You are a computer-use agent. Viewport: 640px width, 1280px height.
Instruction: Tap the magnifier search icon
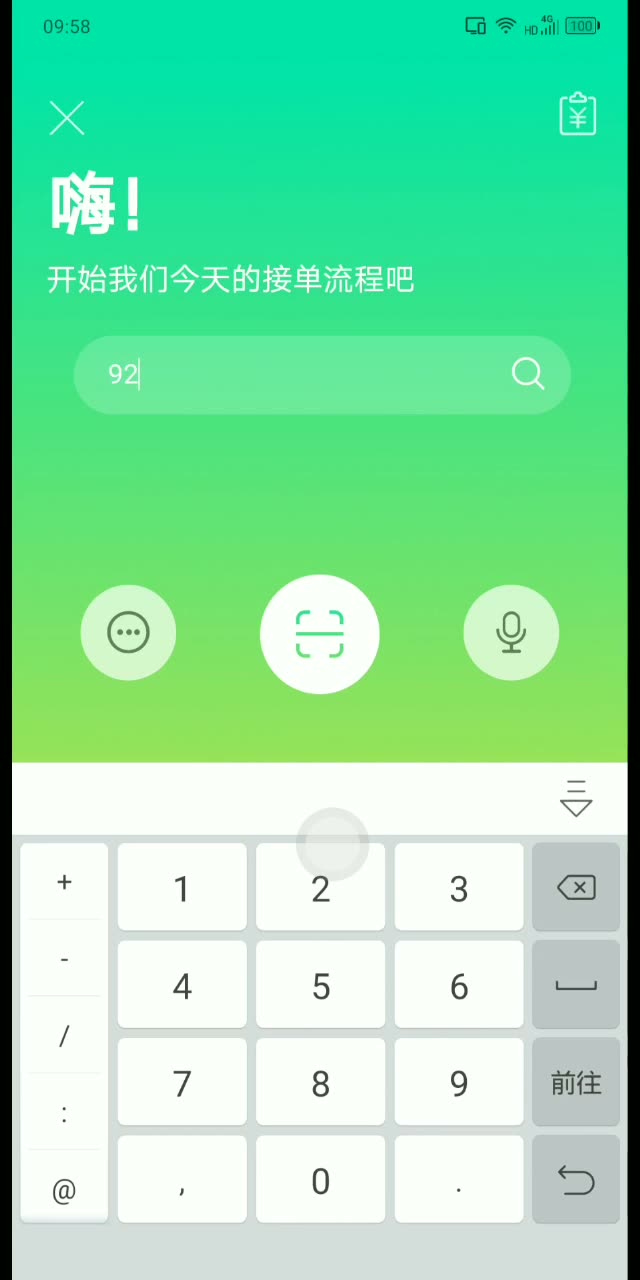point(527,374)
